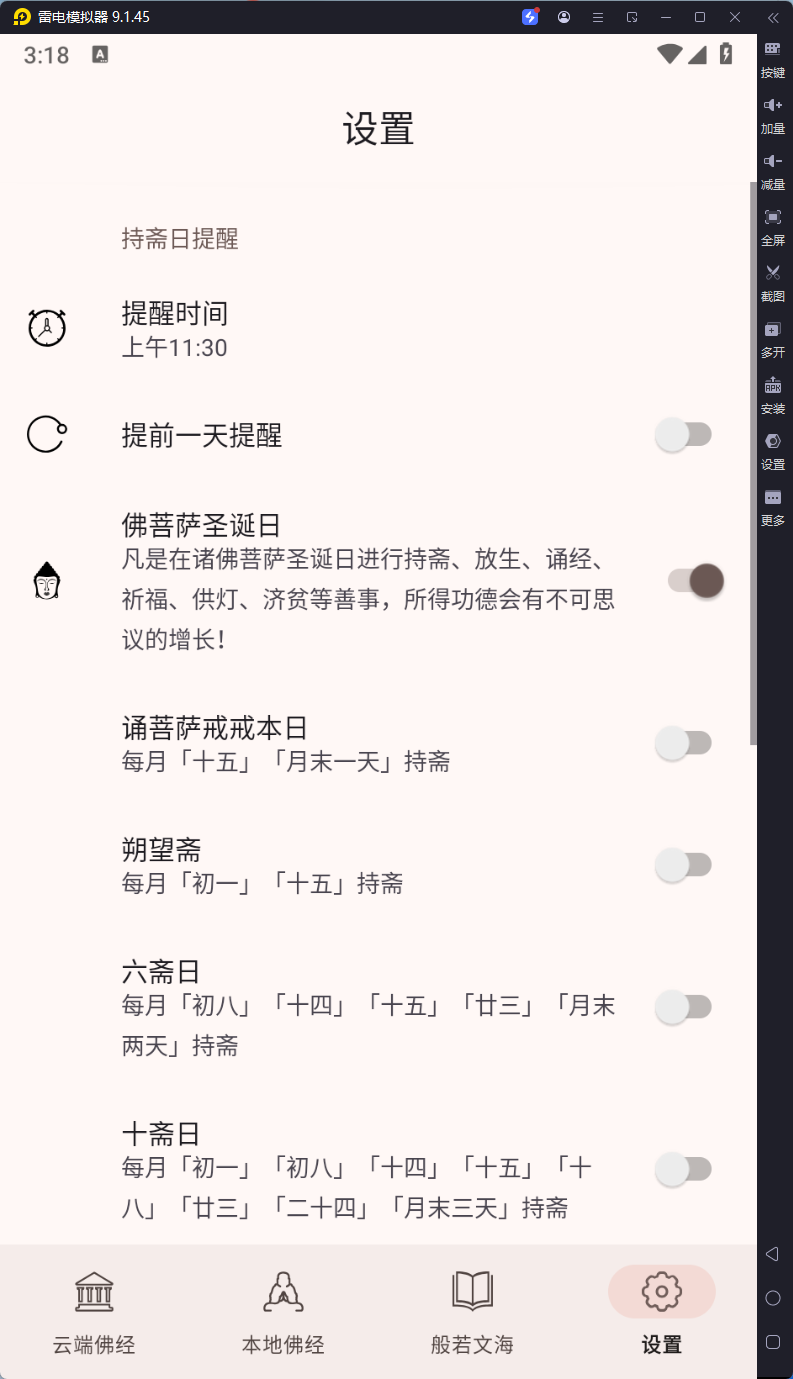Click 更多 for more emulator options

click(772, 507)
